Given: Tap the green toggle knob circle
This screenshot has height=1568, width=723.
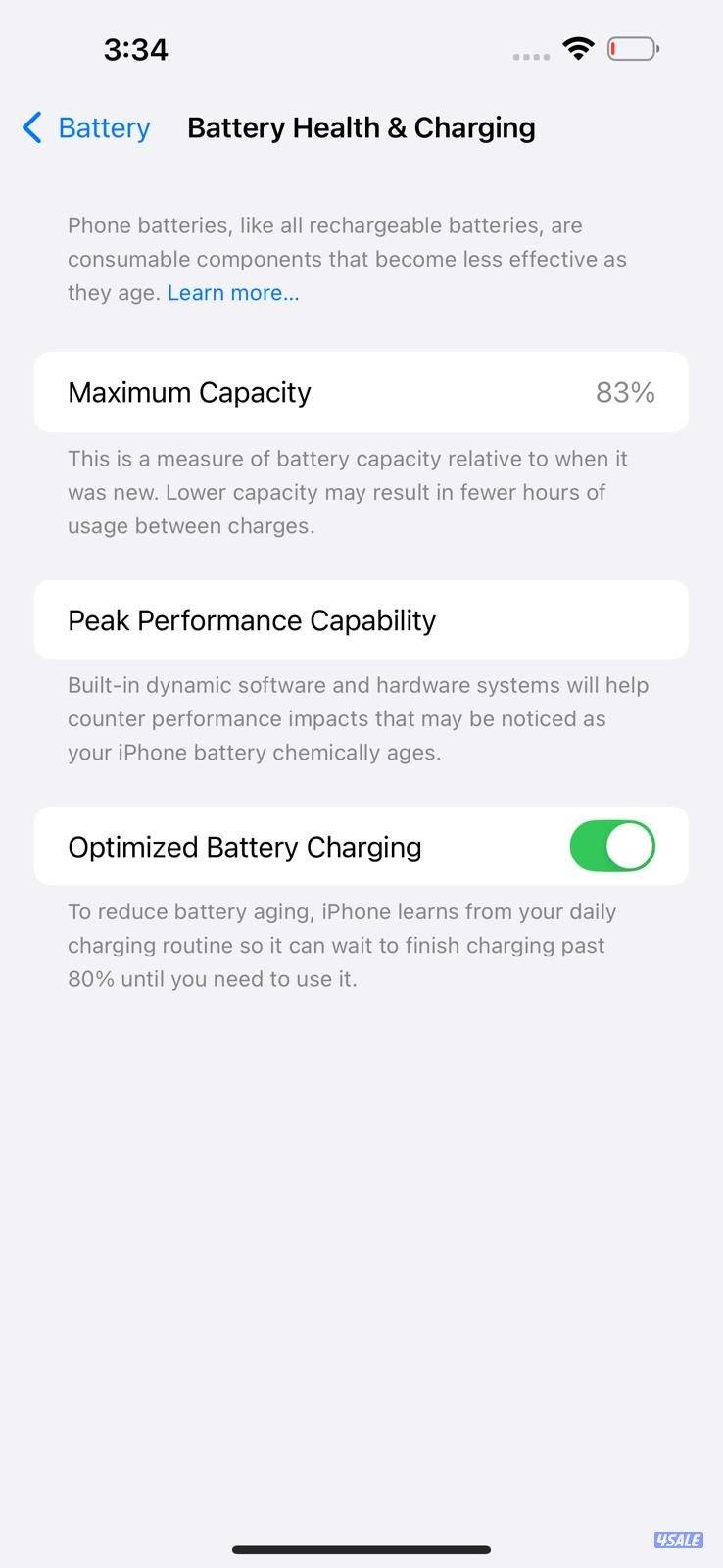Looking at the screenshot, I should pyautogui.click(x=632, y=846).
